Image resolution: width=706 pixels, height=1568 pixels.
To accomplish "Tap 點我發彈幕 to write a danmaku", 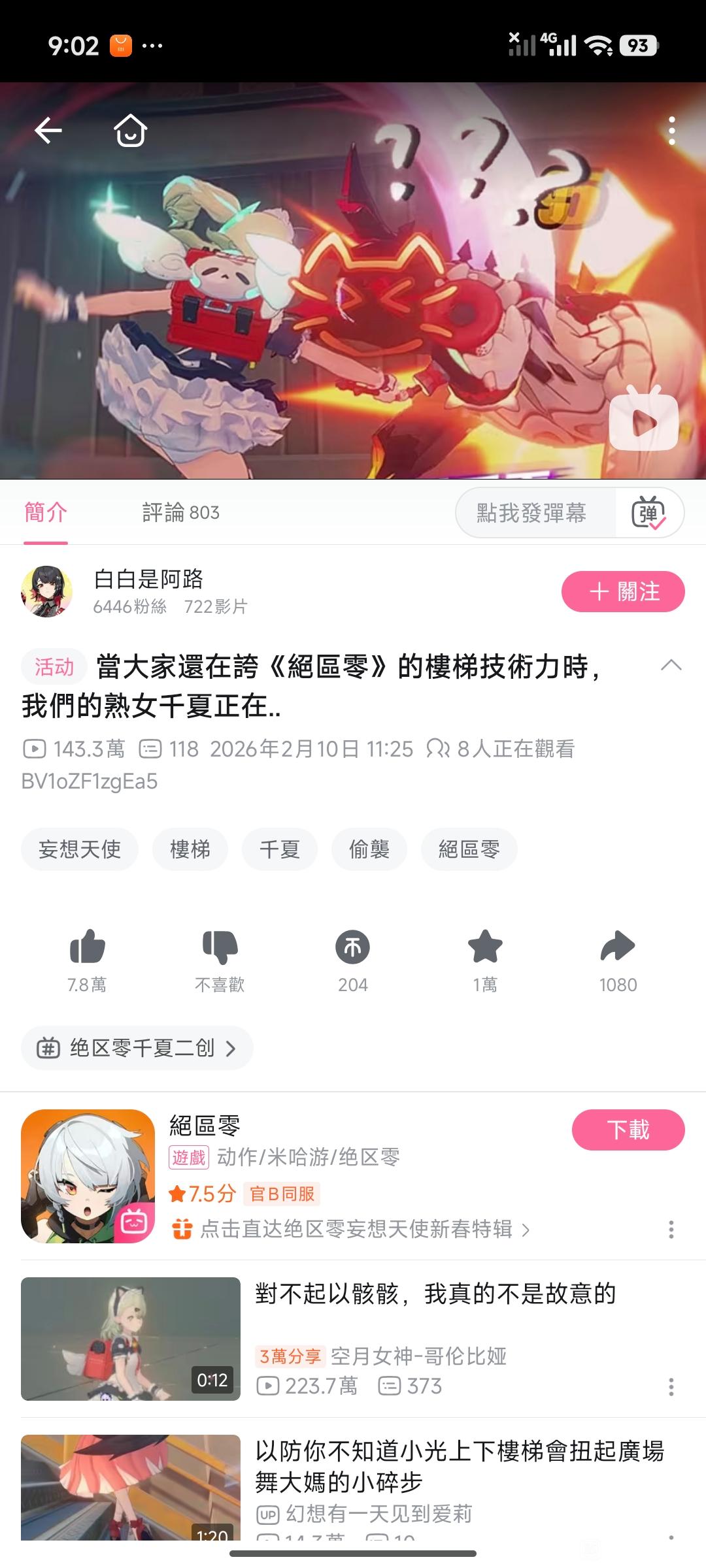I will point(531,513).
